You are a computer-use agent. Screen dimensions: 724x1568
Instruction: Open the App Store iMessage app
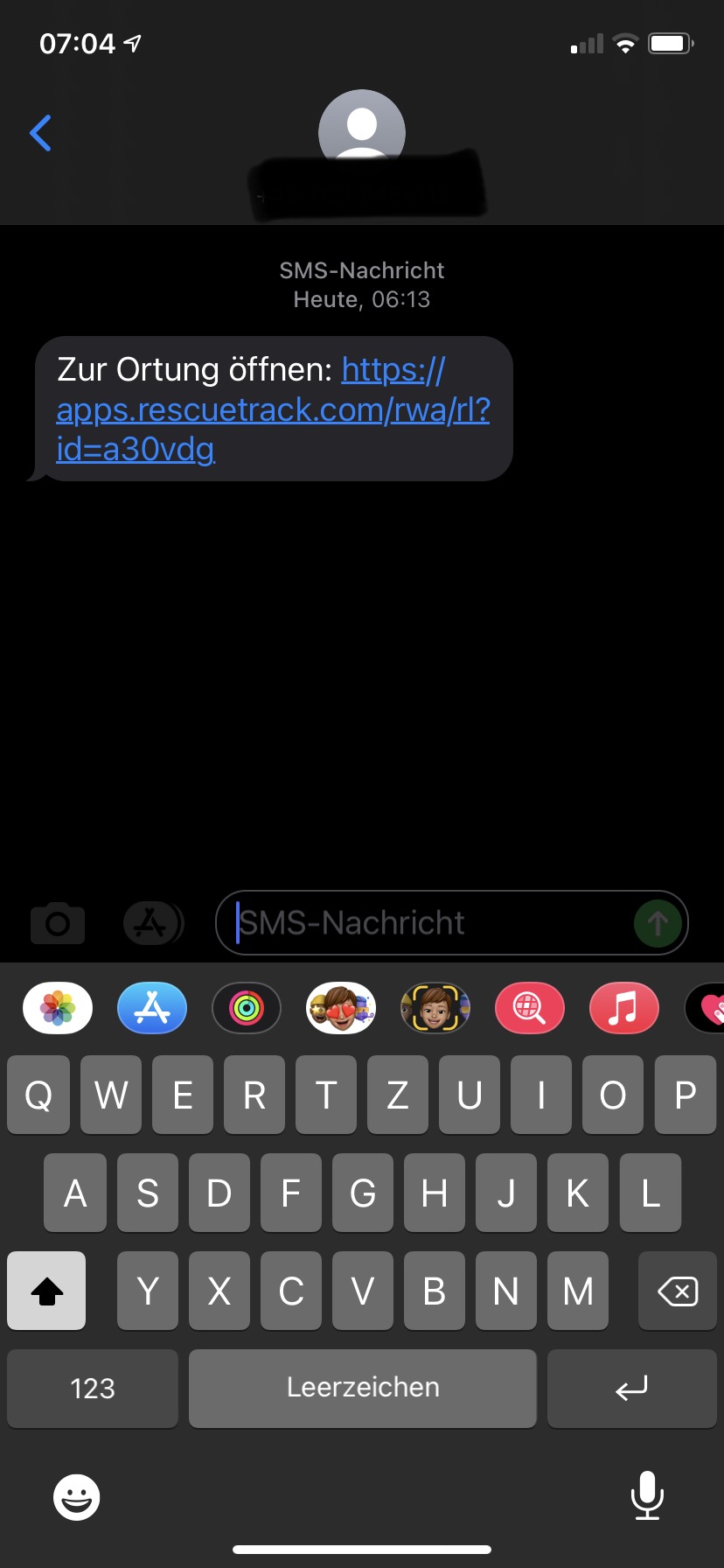point(152,1008)
